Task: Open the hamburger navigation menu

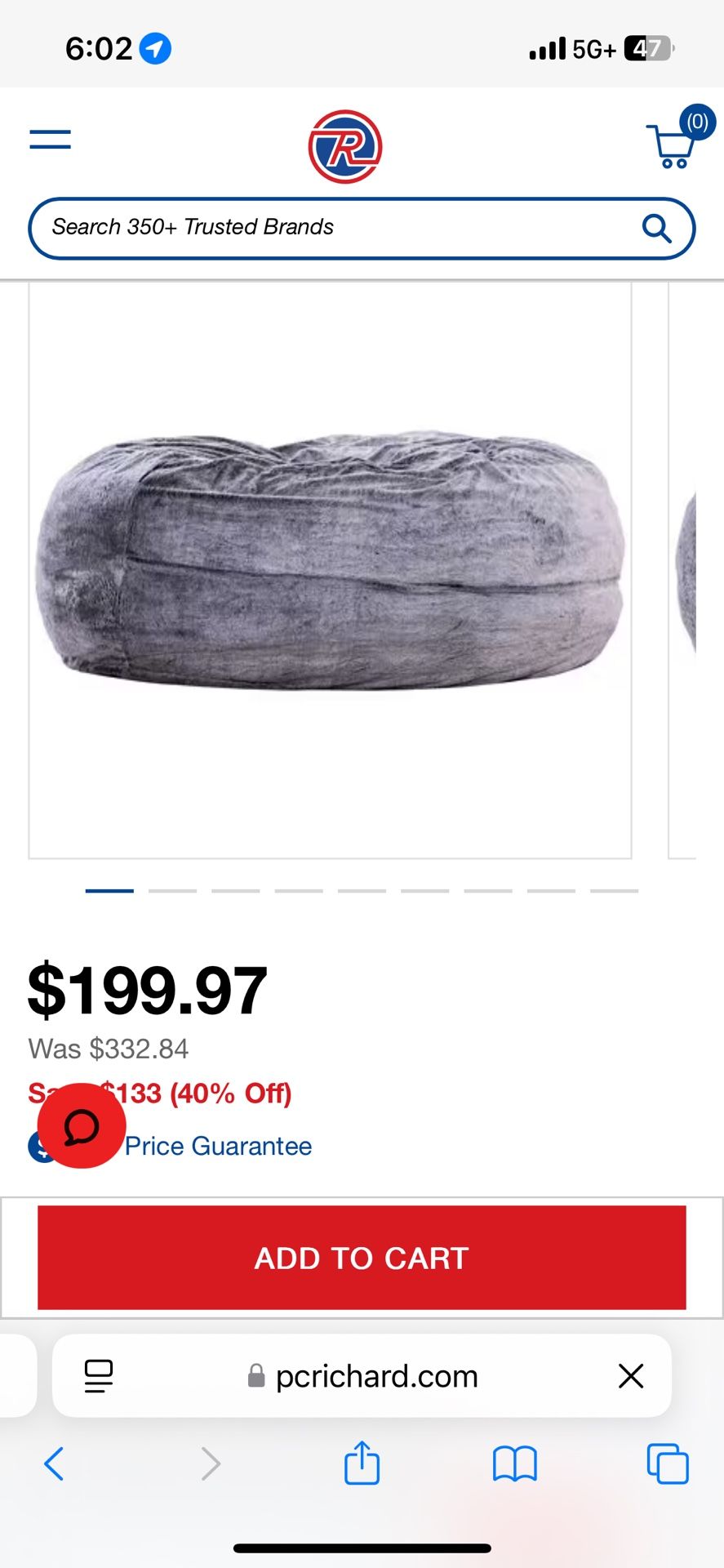Action: click(x=49, y=139)
